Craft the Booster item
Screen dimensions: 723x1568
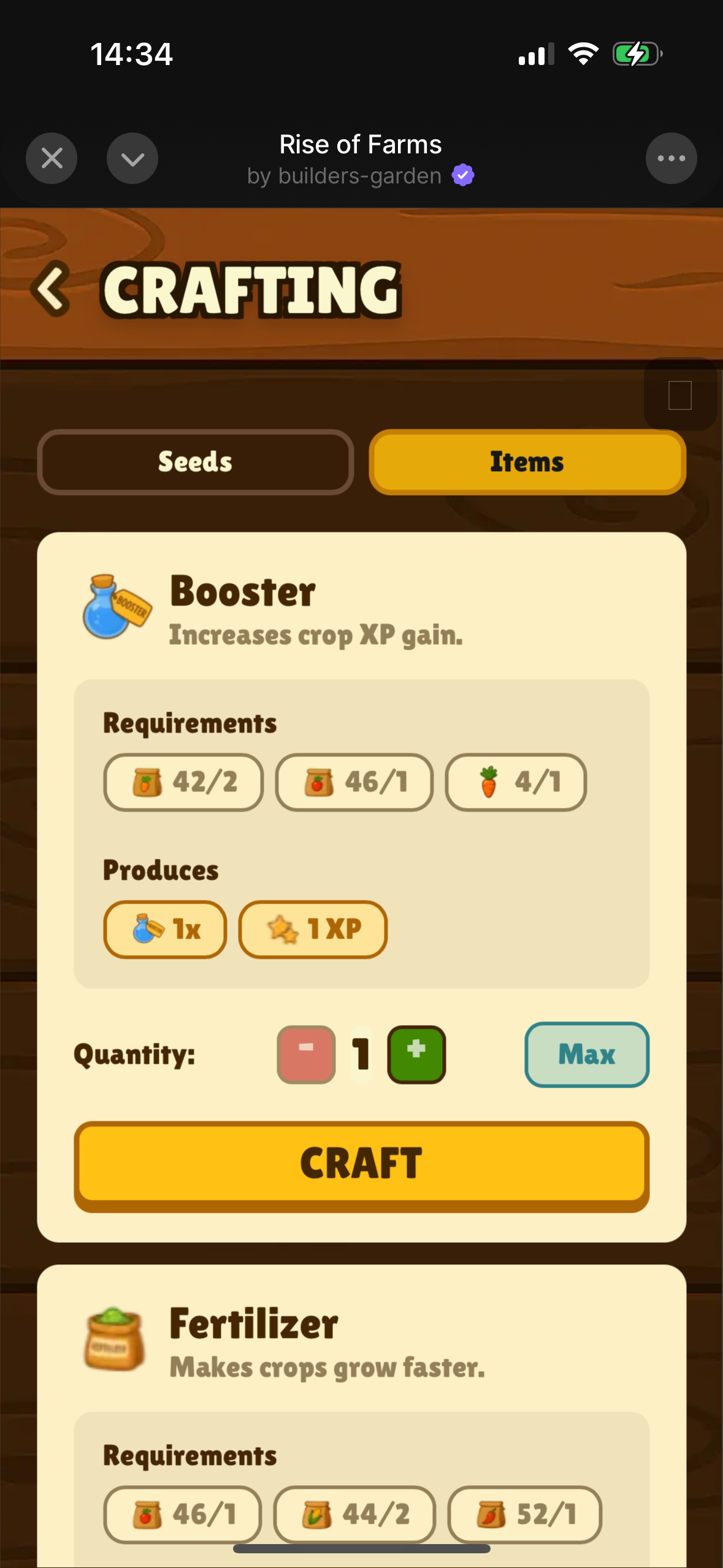[x=361, y=1164]
